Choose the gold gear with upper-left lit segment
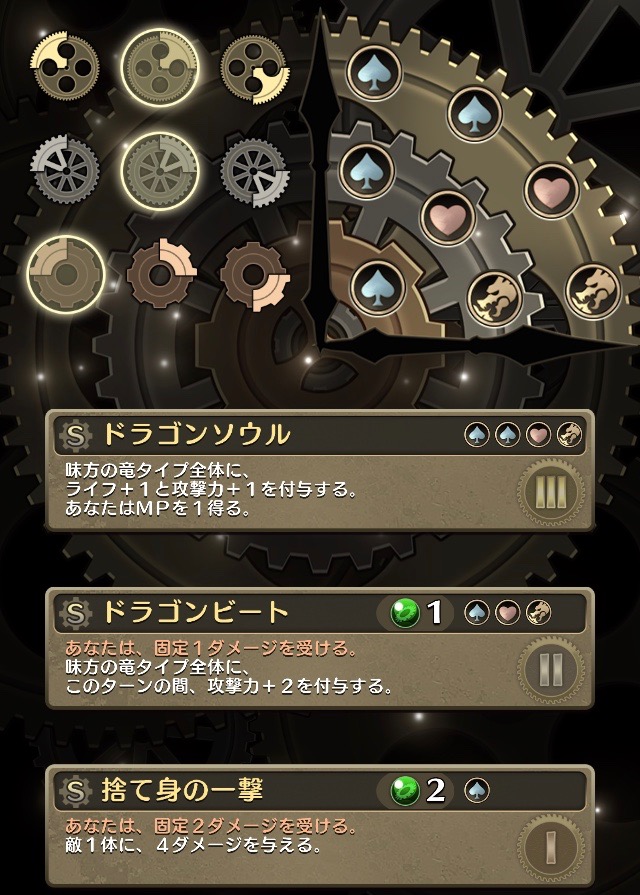This screenshot has height=895, width=640. [63, 65]
